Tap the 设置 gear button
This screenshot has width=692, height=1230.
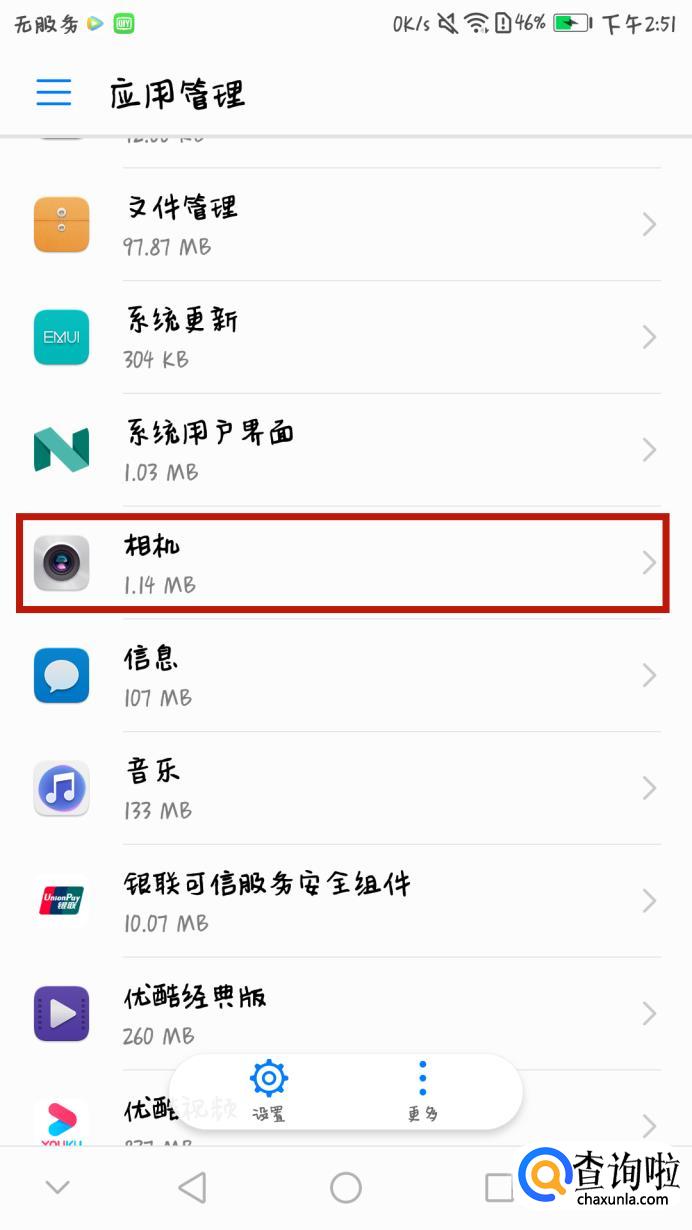click(x=268, y=1090)
